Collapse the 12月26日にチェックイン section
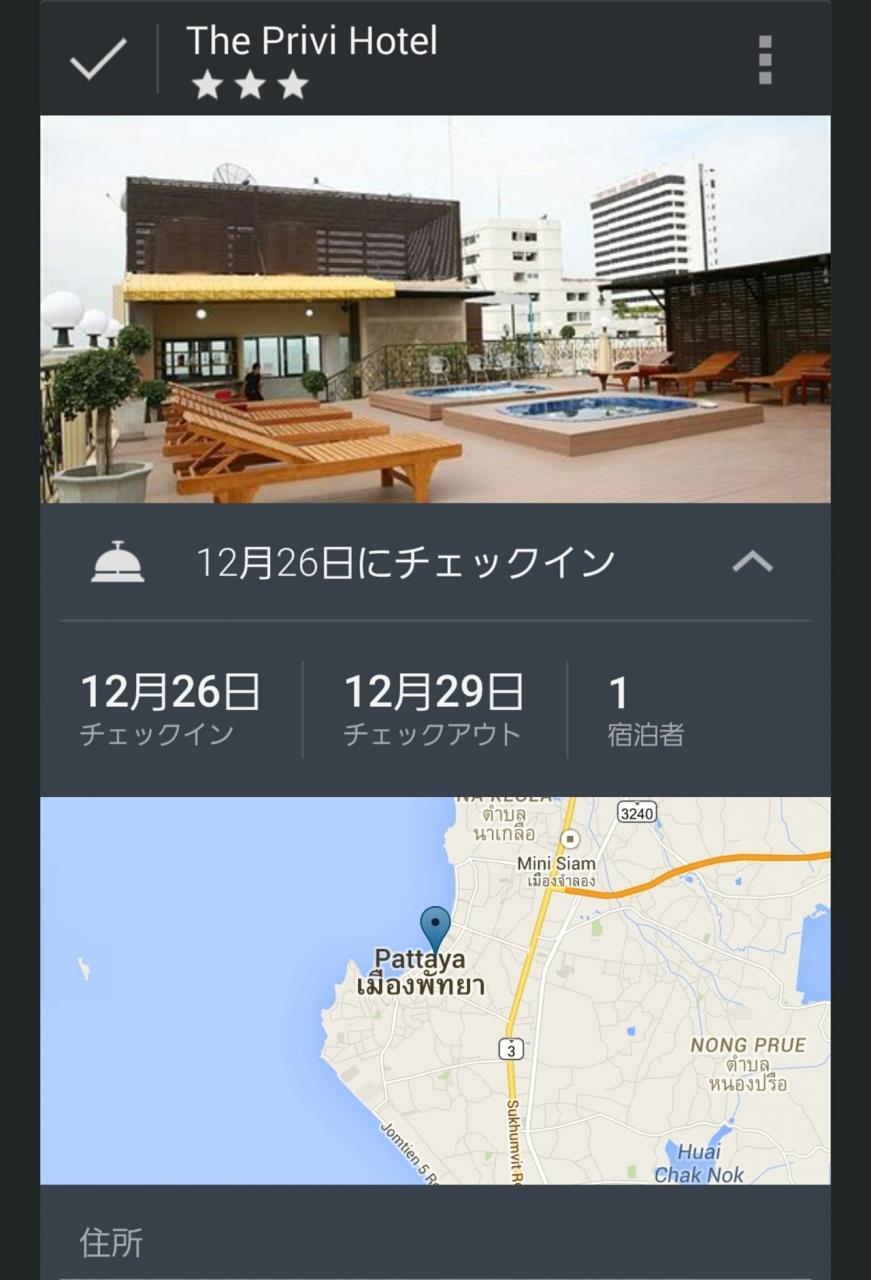871x1280 pixels. 752,562
